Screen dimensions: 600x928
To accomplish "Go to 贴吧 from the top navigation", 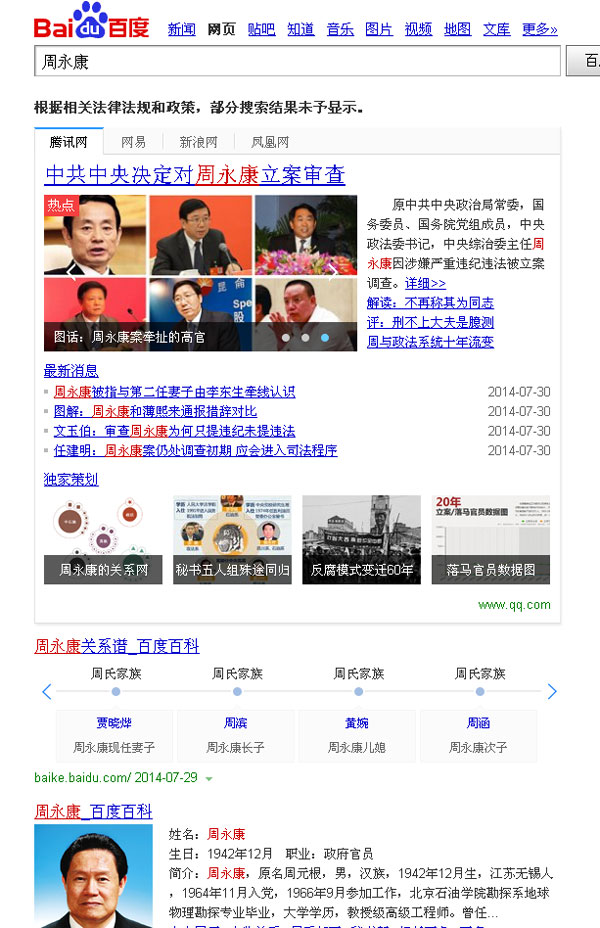I will pyautogui.click(x=261, y=29).
